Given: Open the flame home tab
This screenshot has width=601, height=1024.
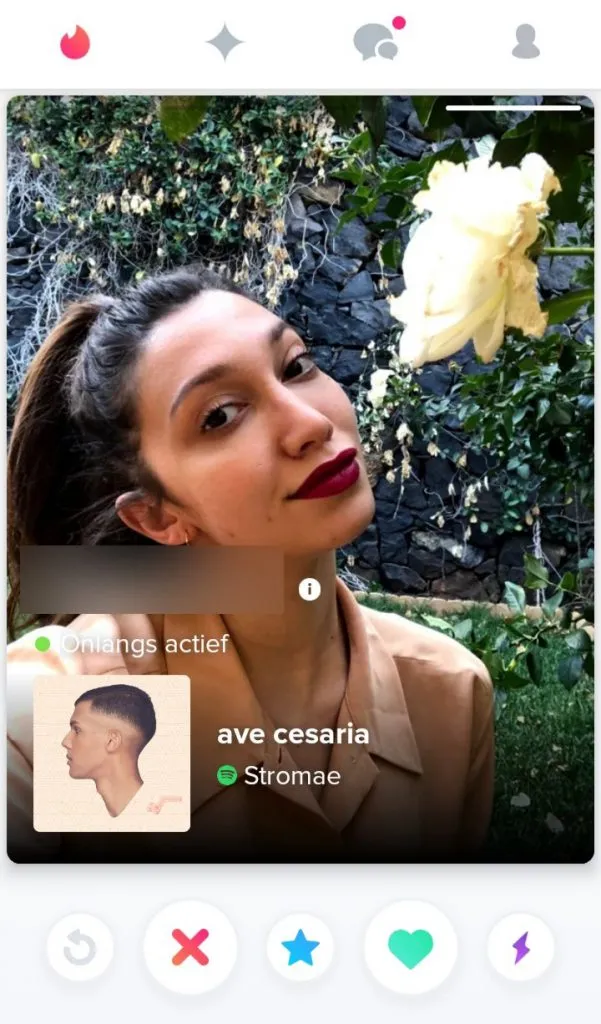Looking at the screenshot, I should 75,42.
